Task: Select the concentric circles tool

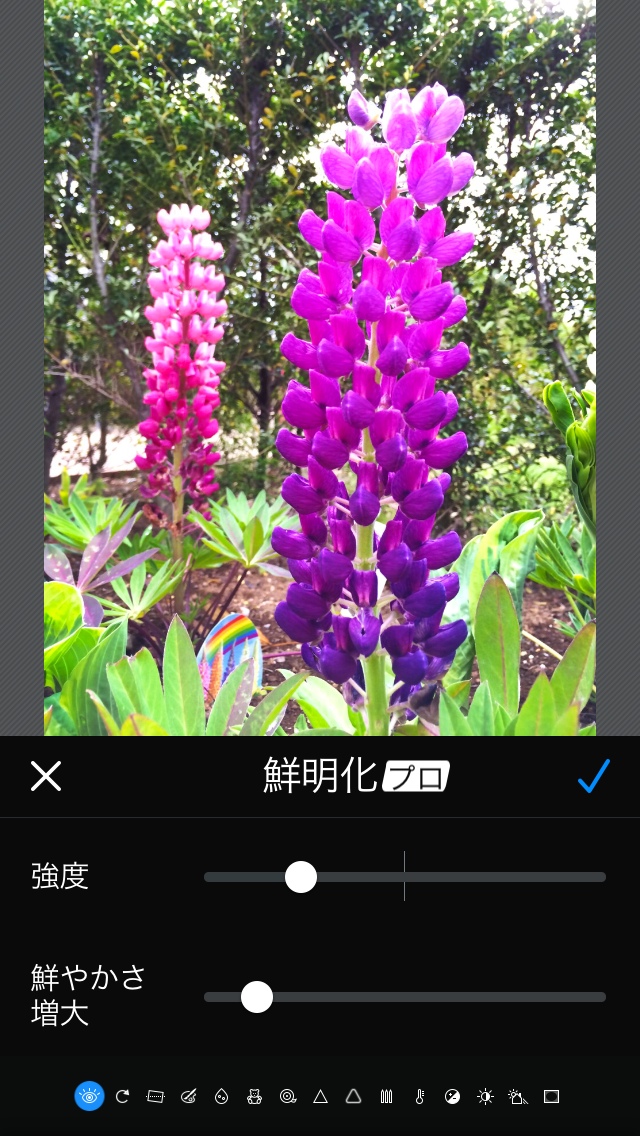Action: tap(287, 1096)
